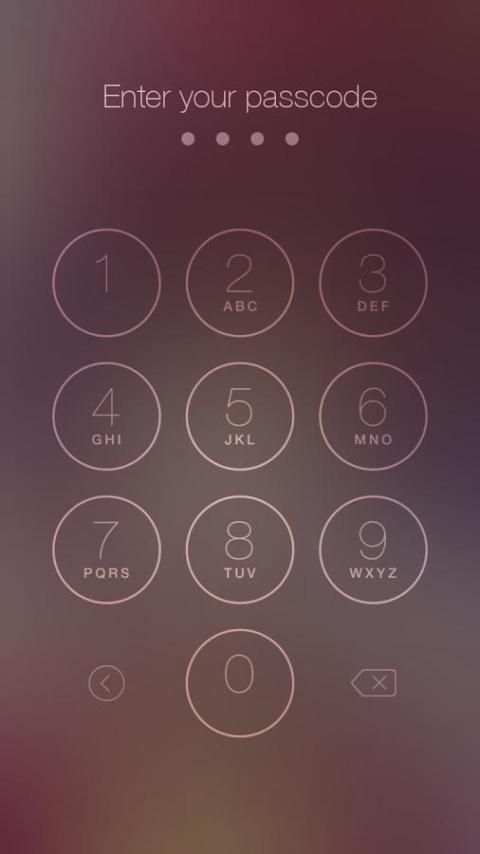Tap the 2 ABC key
Screen dimensions: 480x854
[x=240, y=283]
